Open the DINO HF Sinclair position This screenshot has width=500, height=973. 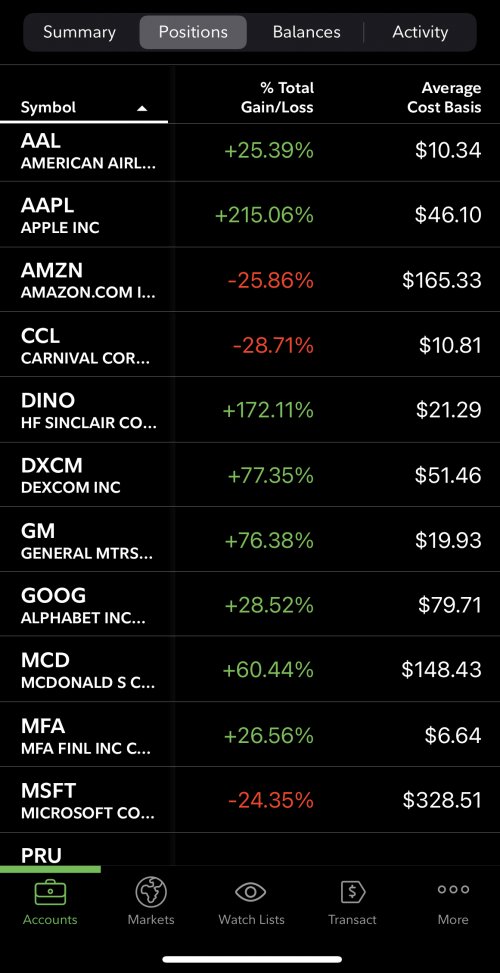[x=250, y=410]
